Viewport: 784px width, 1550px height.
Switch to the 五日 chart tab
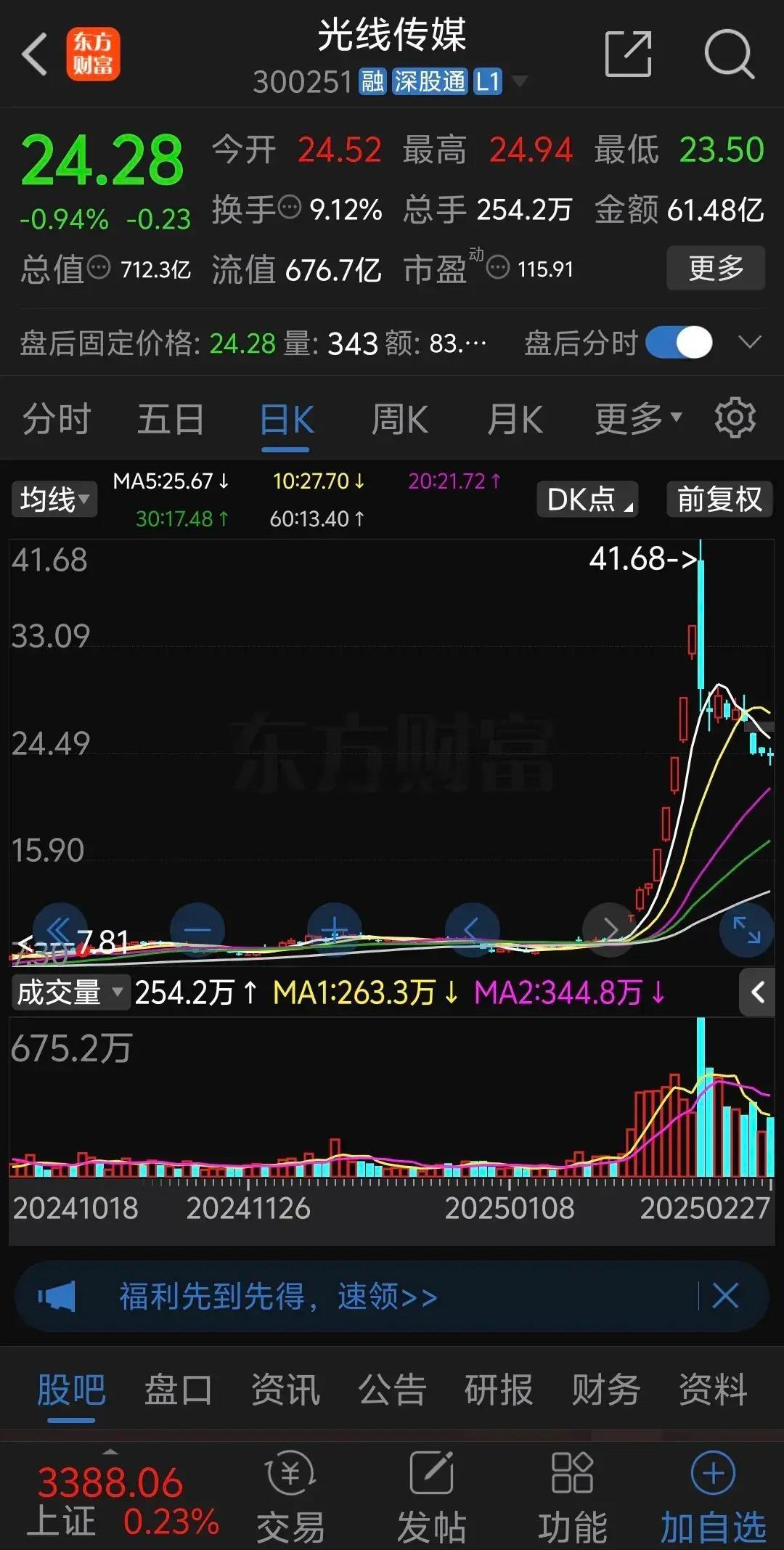[x=171, y=419]
